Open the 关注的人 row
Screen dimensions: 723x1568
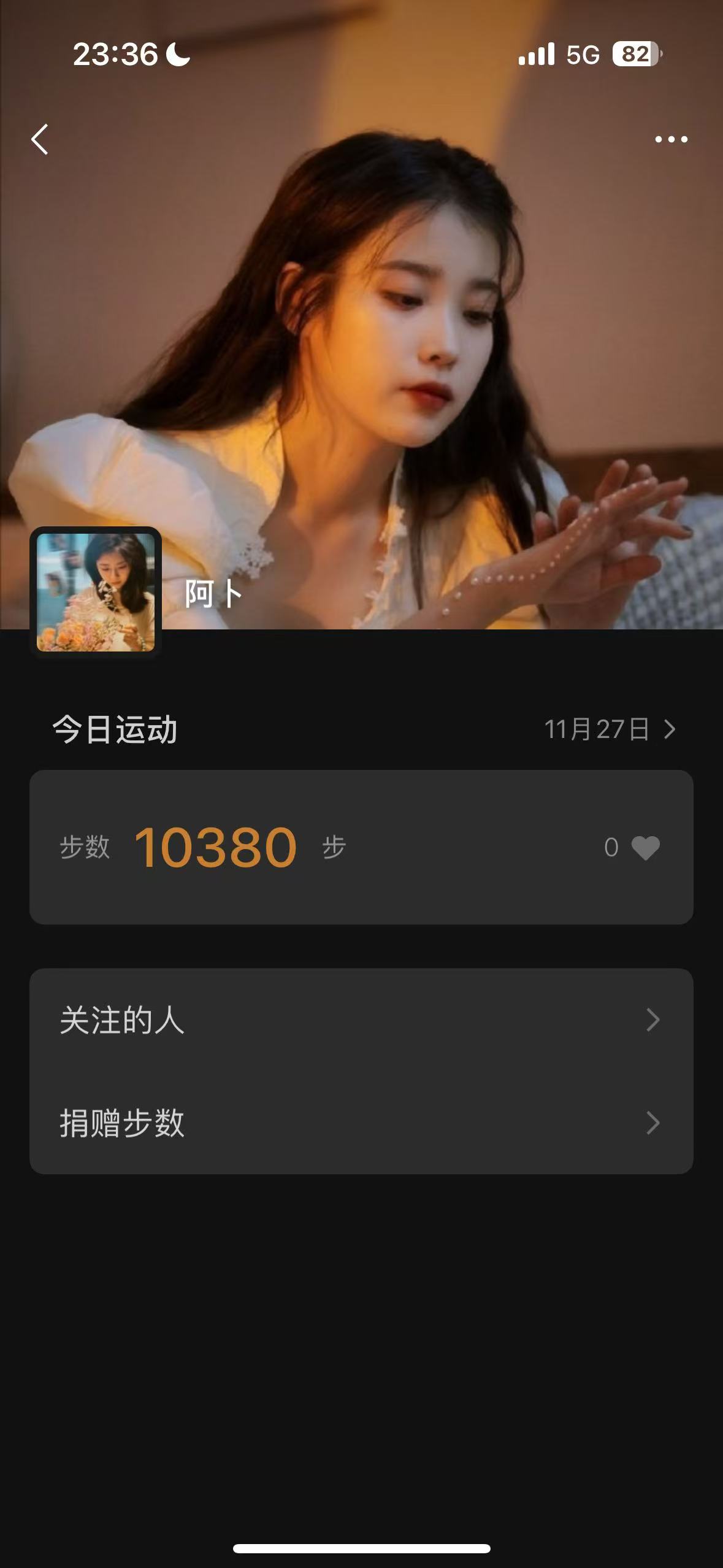(x=361, y=1020)
